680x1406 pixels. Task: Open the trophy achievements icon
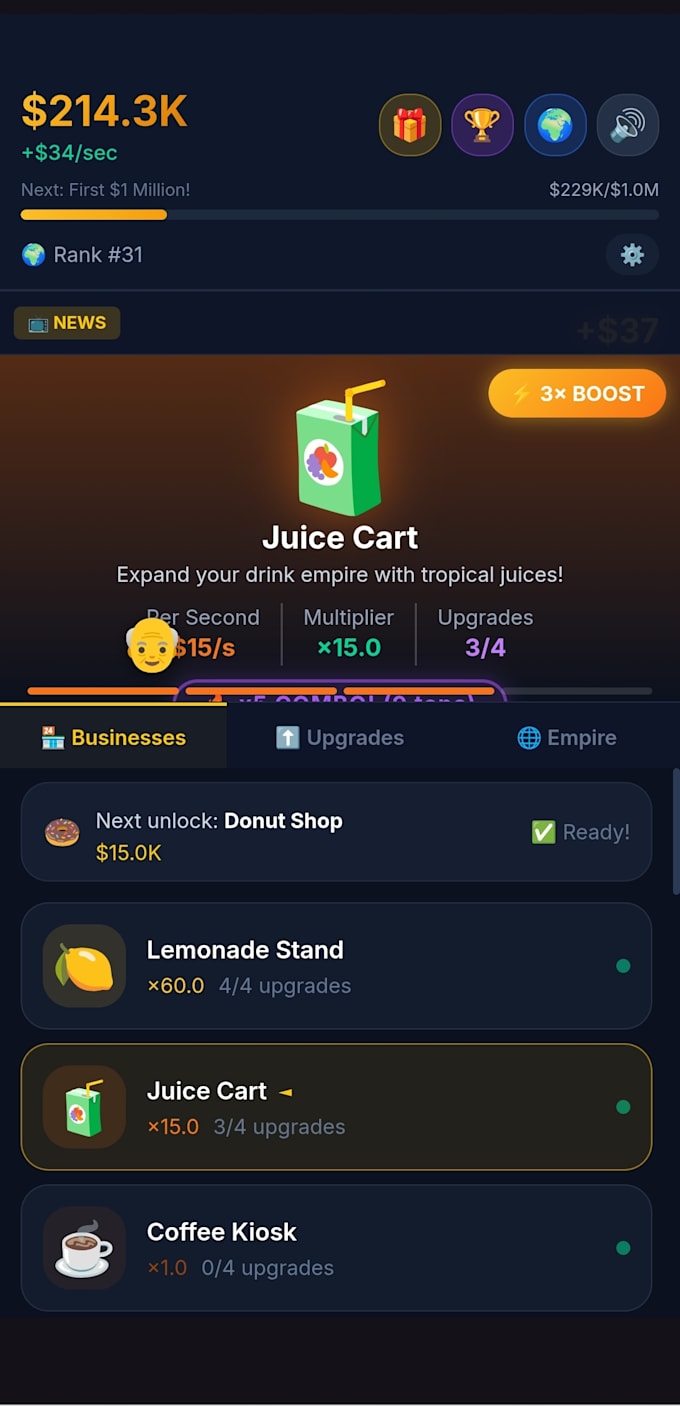(483, 125)
